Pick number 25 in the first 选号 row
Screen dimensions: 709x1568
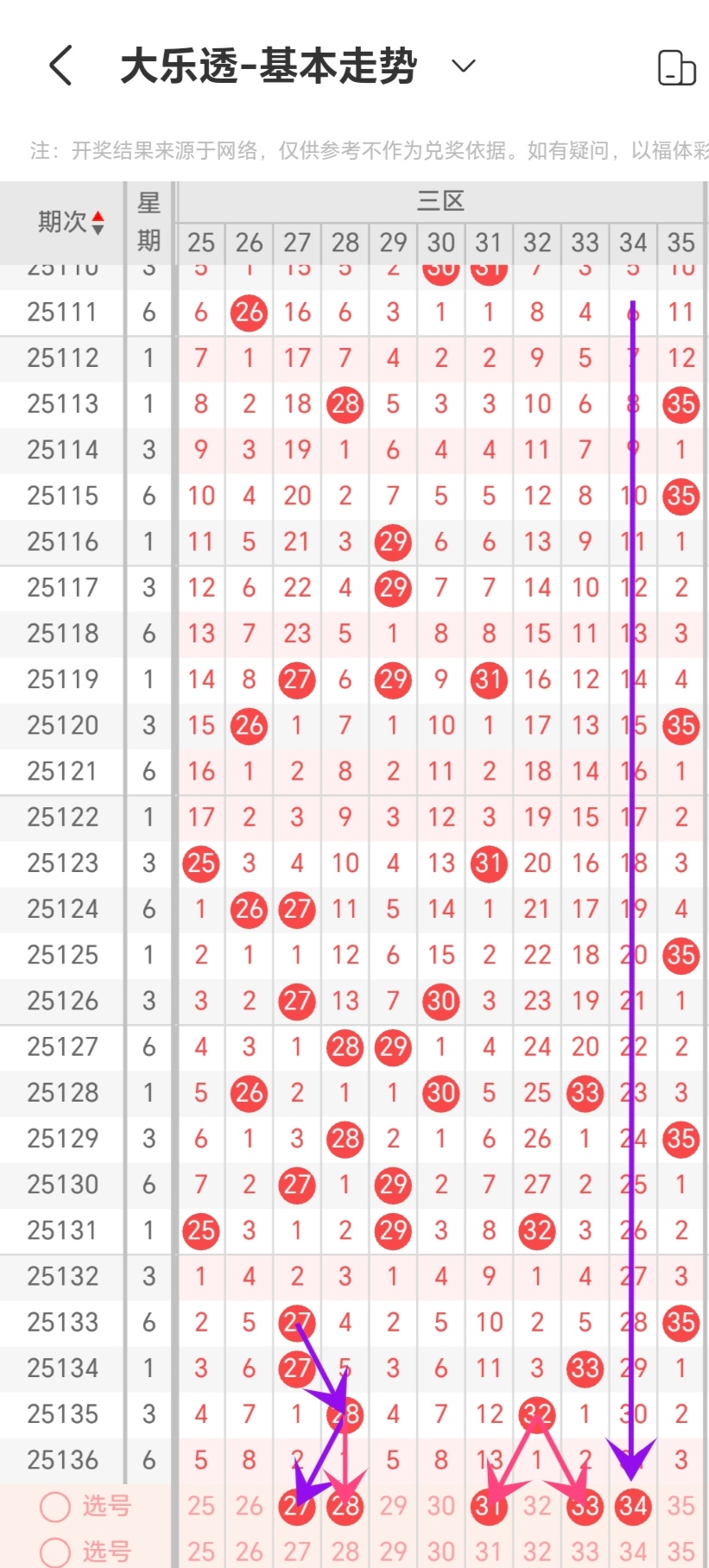(x=201, y=1507)
